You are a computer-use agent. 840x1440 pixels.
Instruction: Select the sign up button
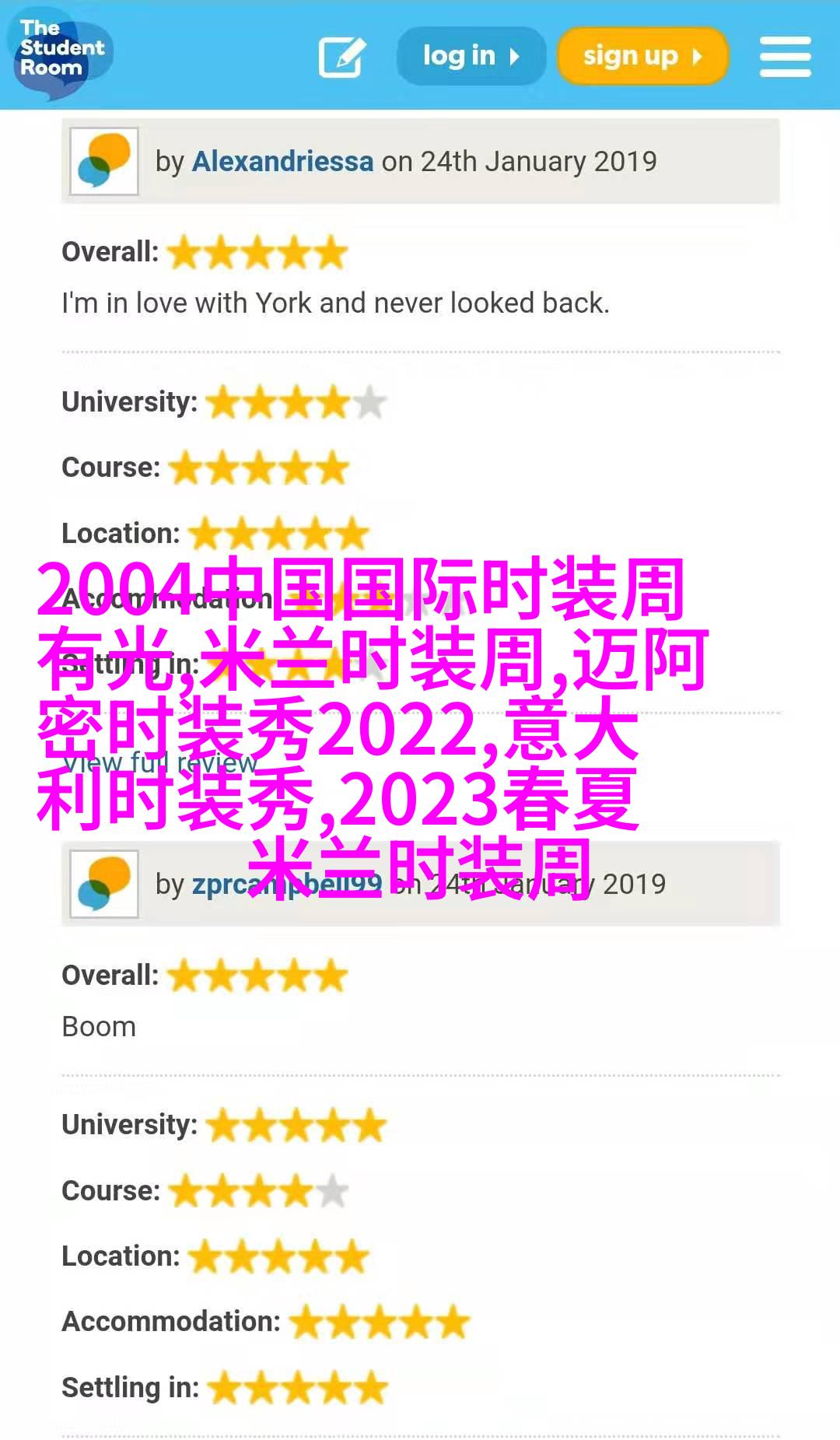642,56
